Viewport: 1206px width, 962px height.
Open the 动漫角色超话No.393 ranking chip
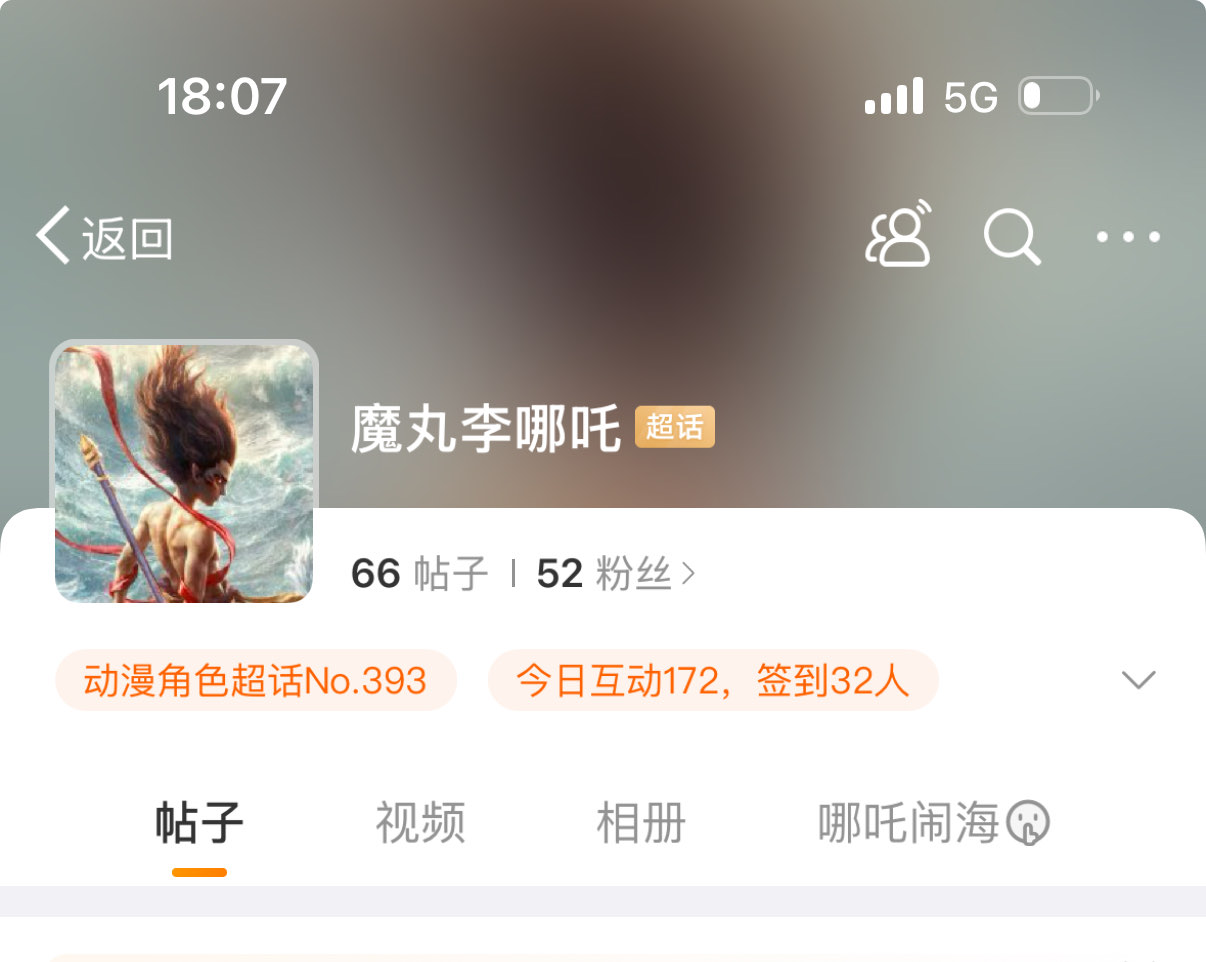(x=256, y=681)
